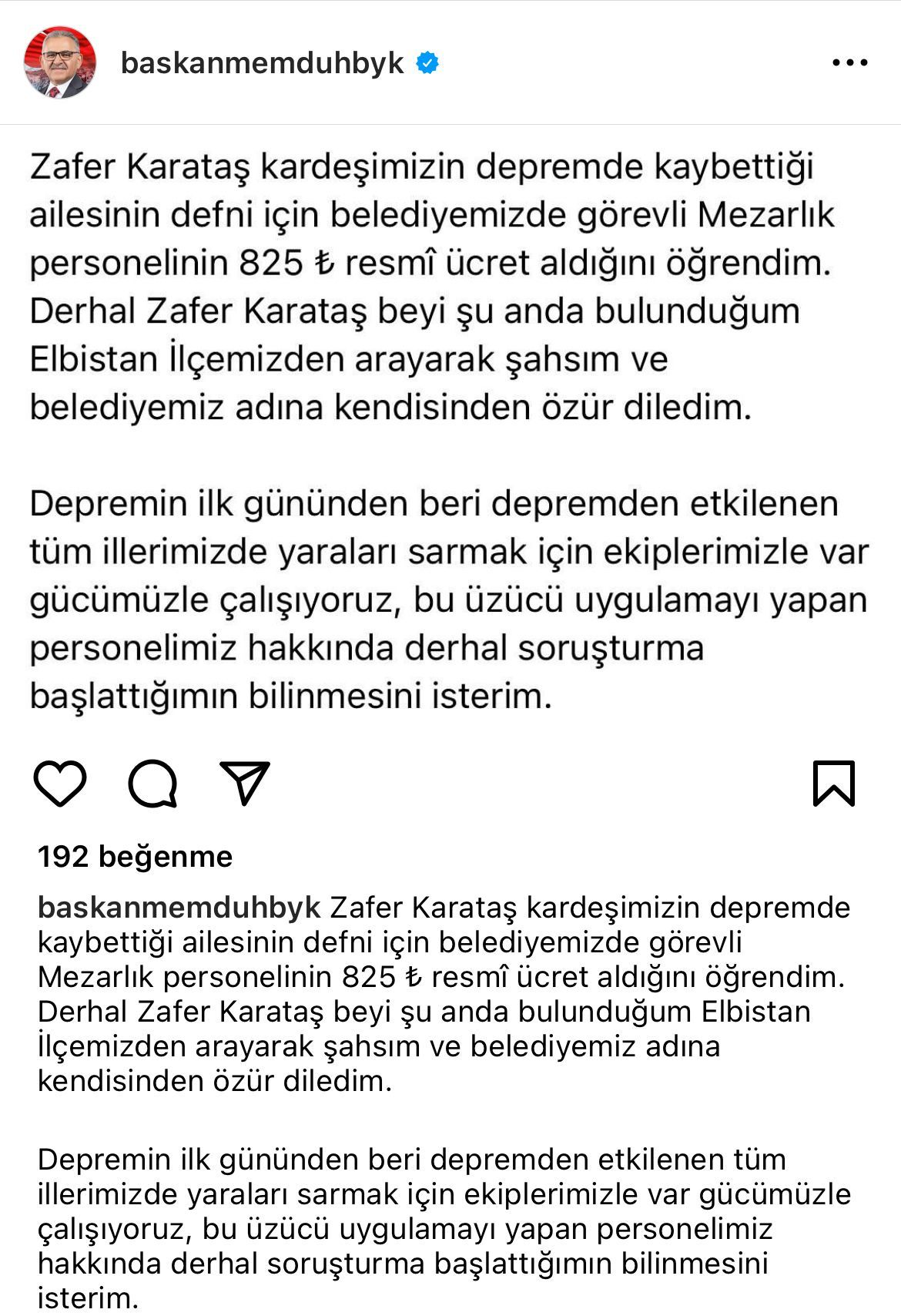Open comments with the speech bubble
The height and width of the screenshot is (1316, 901).
(152, 784)
